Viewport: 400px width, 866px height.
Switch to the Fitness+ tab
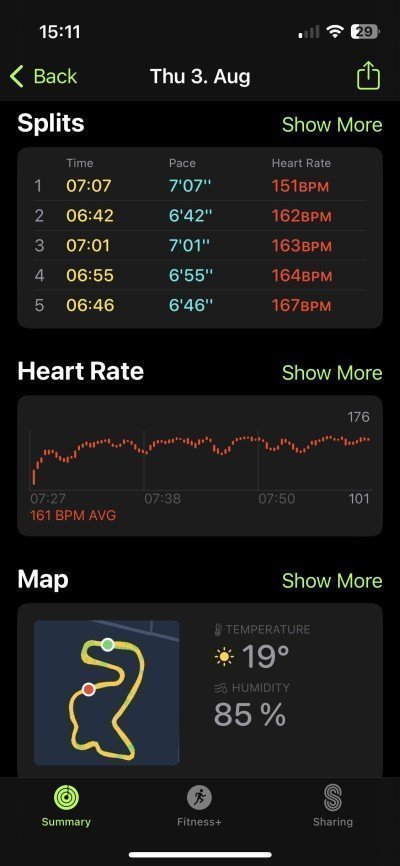[x=199, y=806]
